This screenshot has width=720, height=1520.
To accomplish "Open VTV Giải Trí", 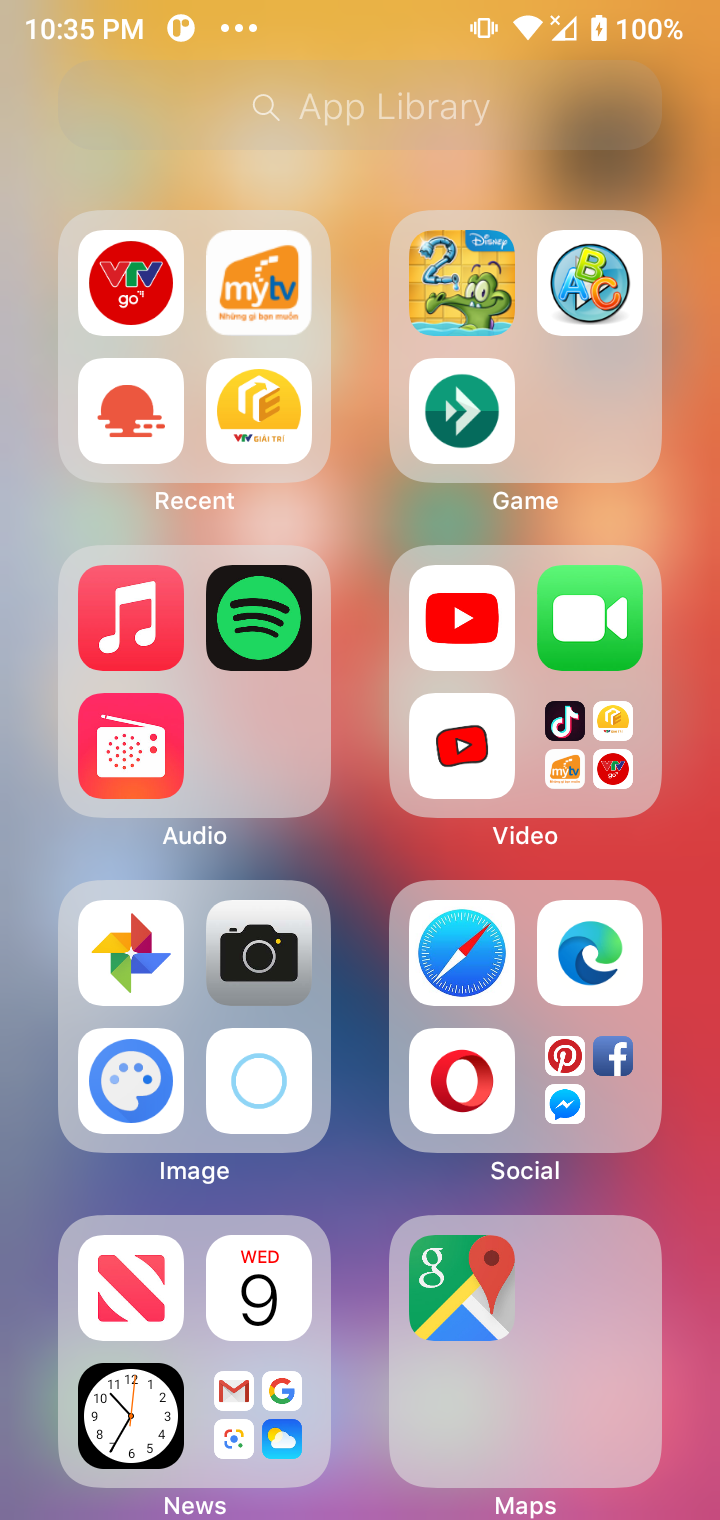I will 259,412.
